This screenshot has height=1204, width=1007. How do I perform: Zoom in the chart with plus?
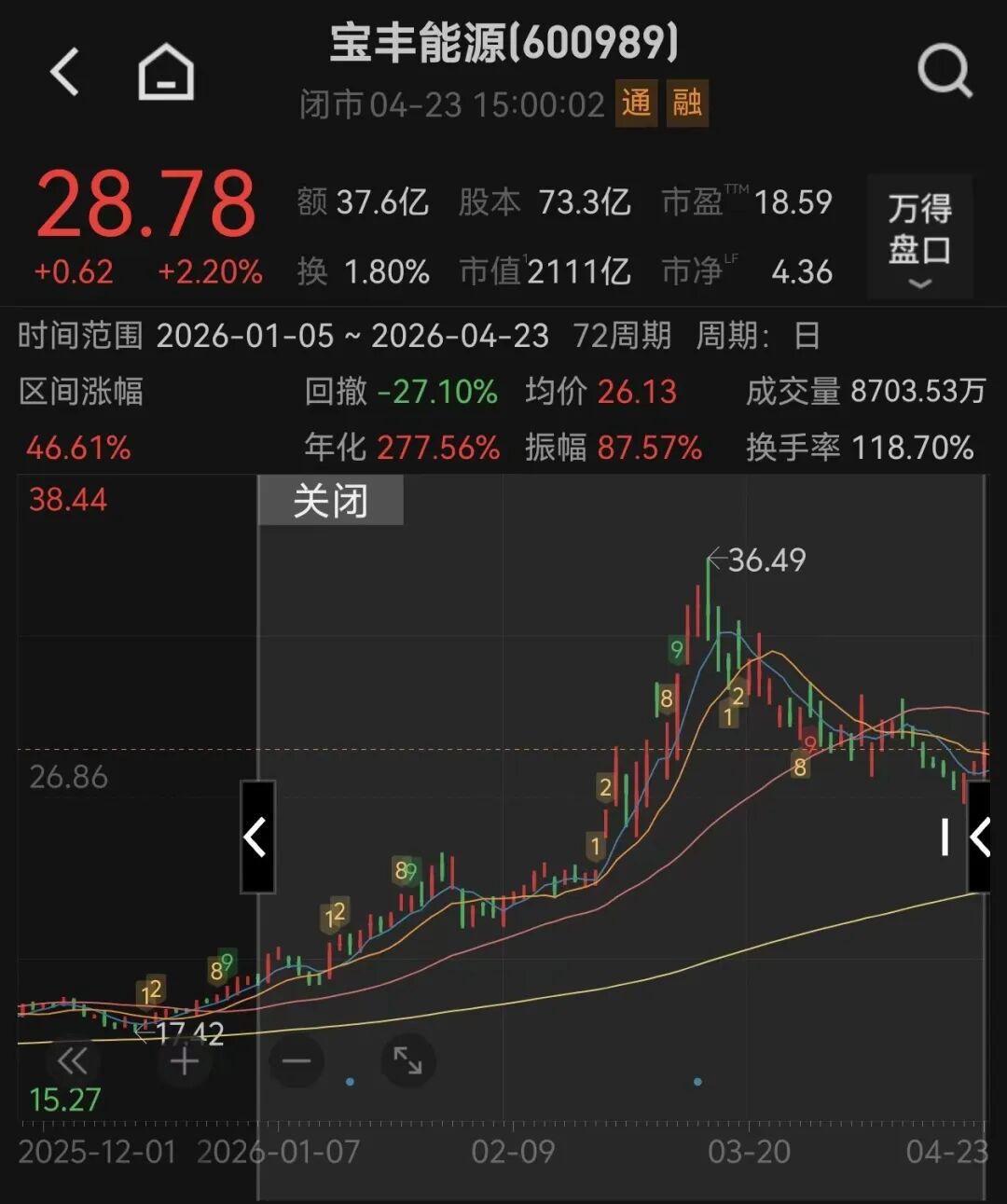[x=185, y=1060]
